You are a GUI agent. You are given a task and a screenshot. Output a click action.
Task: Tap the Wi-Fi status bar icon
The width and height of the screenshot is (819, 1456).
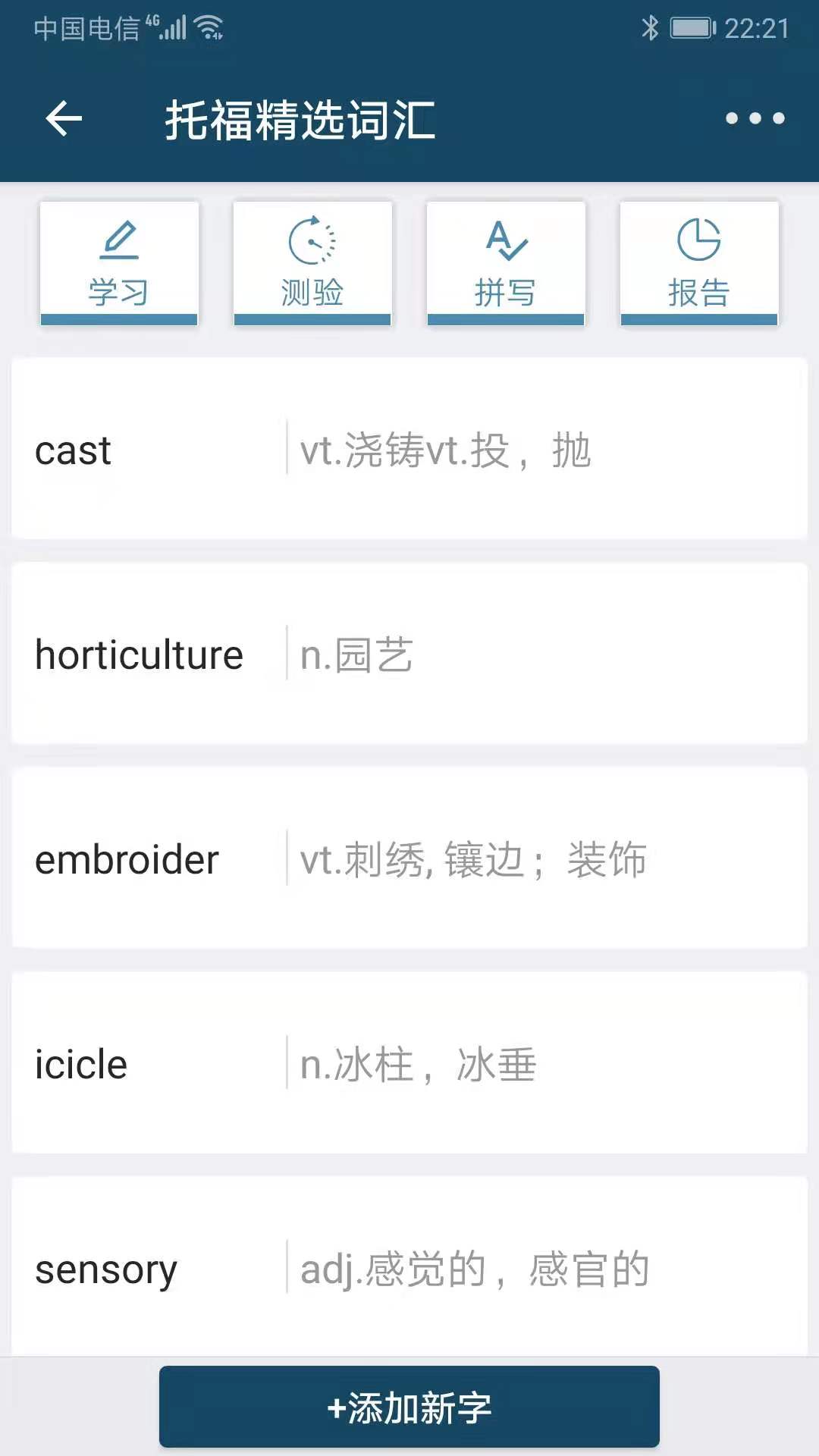[x=208, y=28]
